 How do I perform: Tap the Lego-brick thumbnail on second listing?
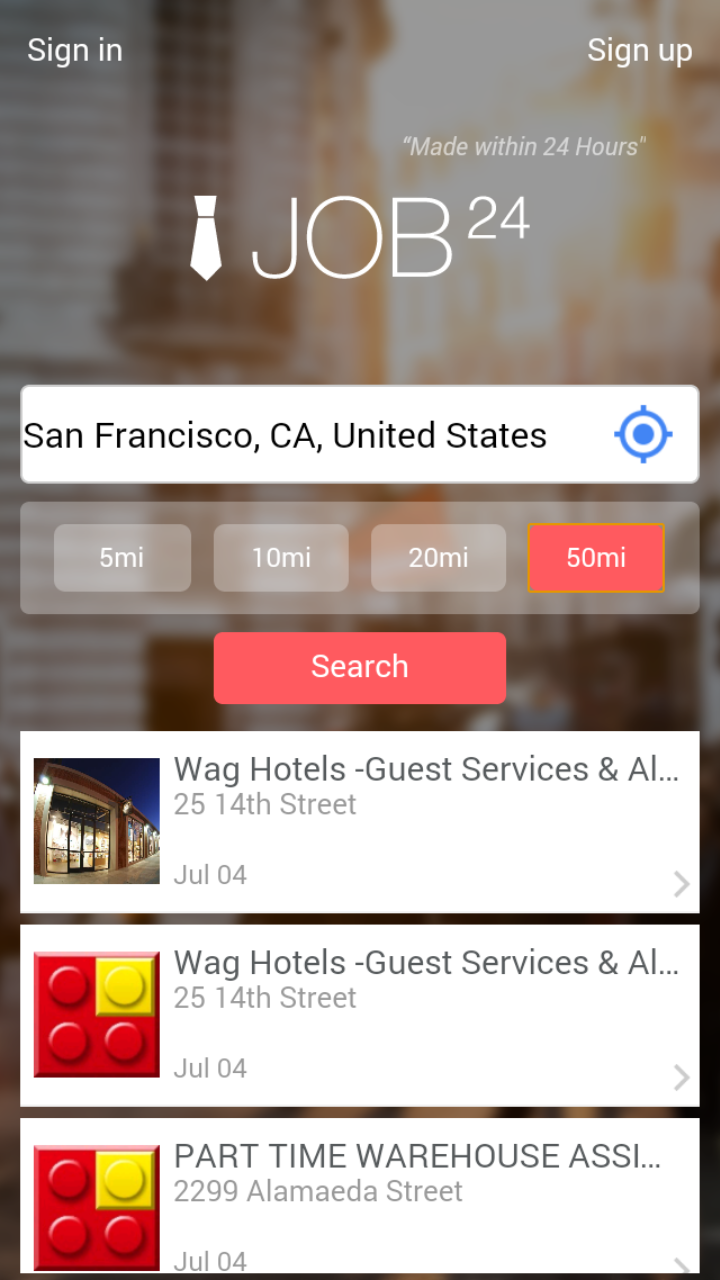click(96, 1013)
